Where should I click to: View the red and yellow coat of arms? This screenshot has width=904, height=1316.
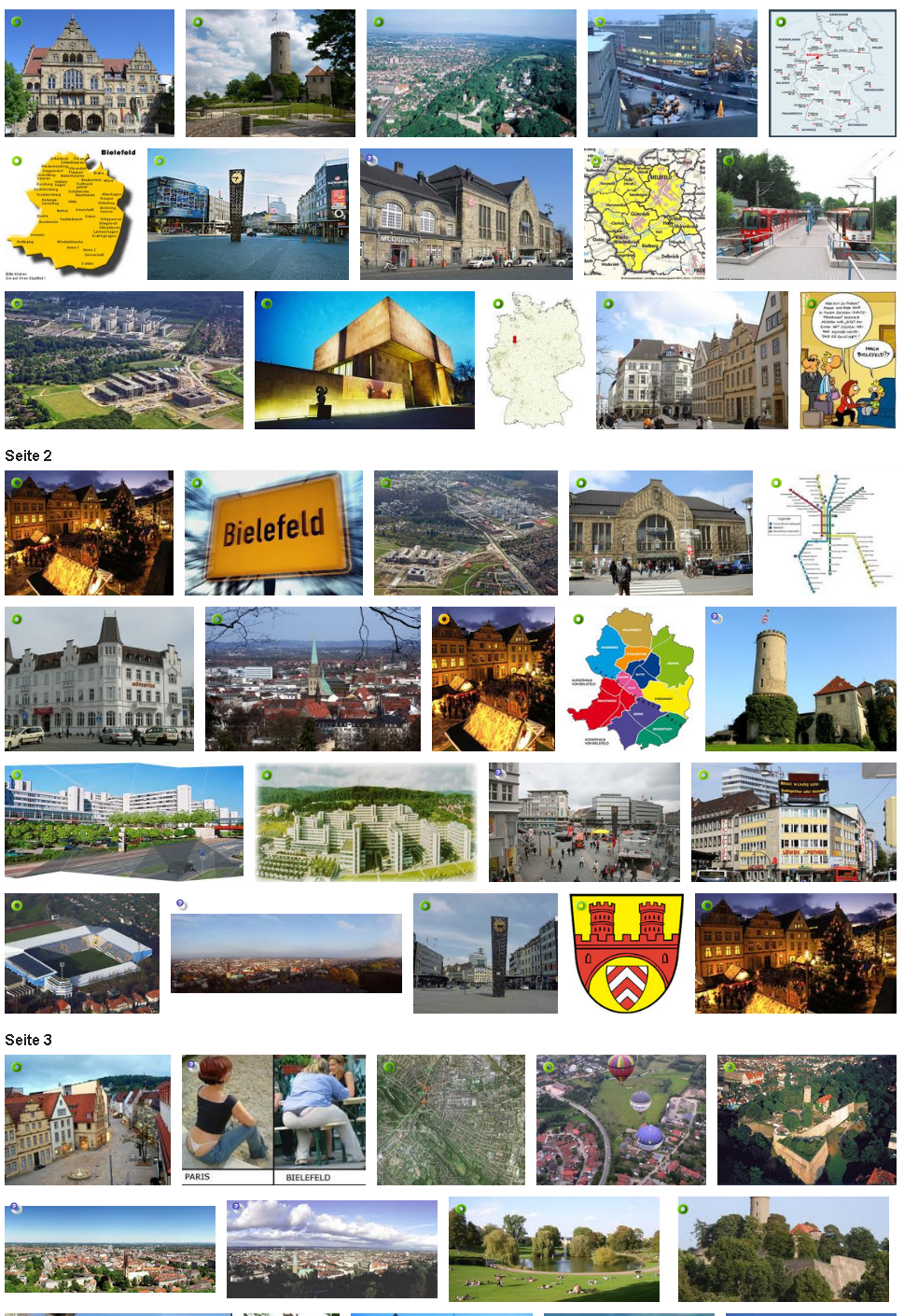[626, 953]
